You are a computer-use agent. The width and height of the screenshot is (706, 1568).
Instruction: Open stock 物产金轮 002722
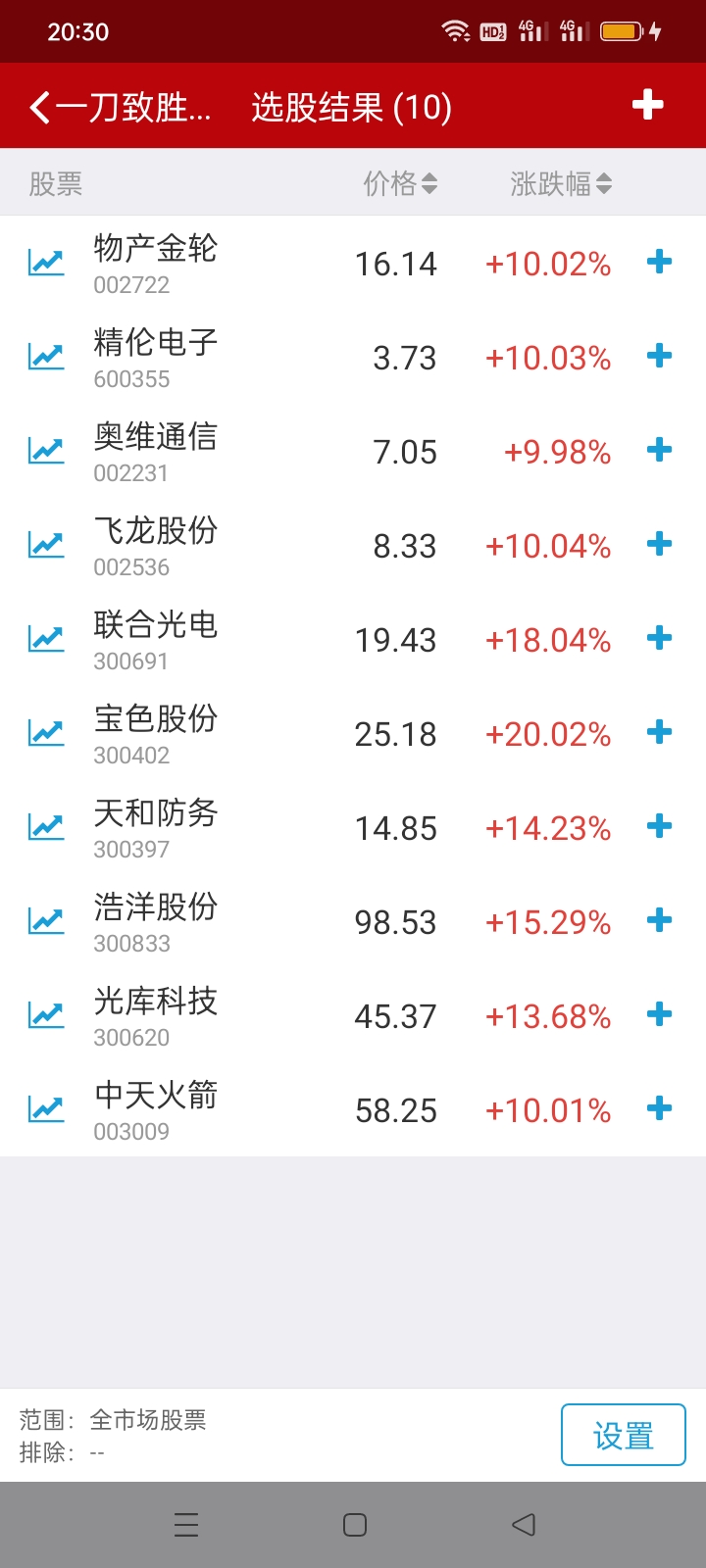[x=353, y=263]
